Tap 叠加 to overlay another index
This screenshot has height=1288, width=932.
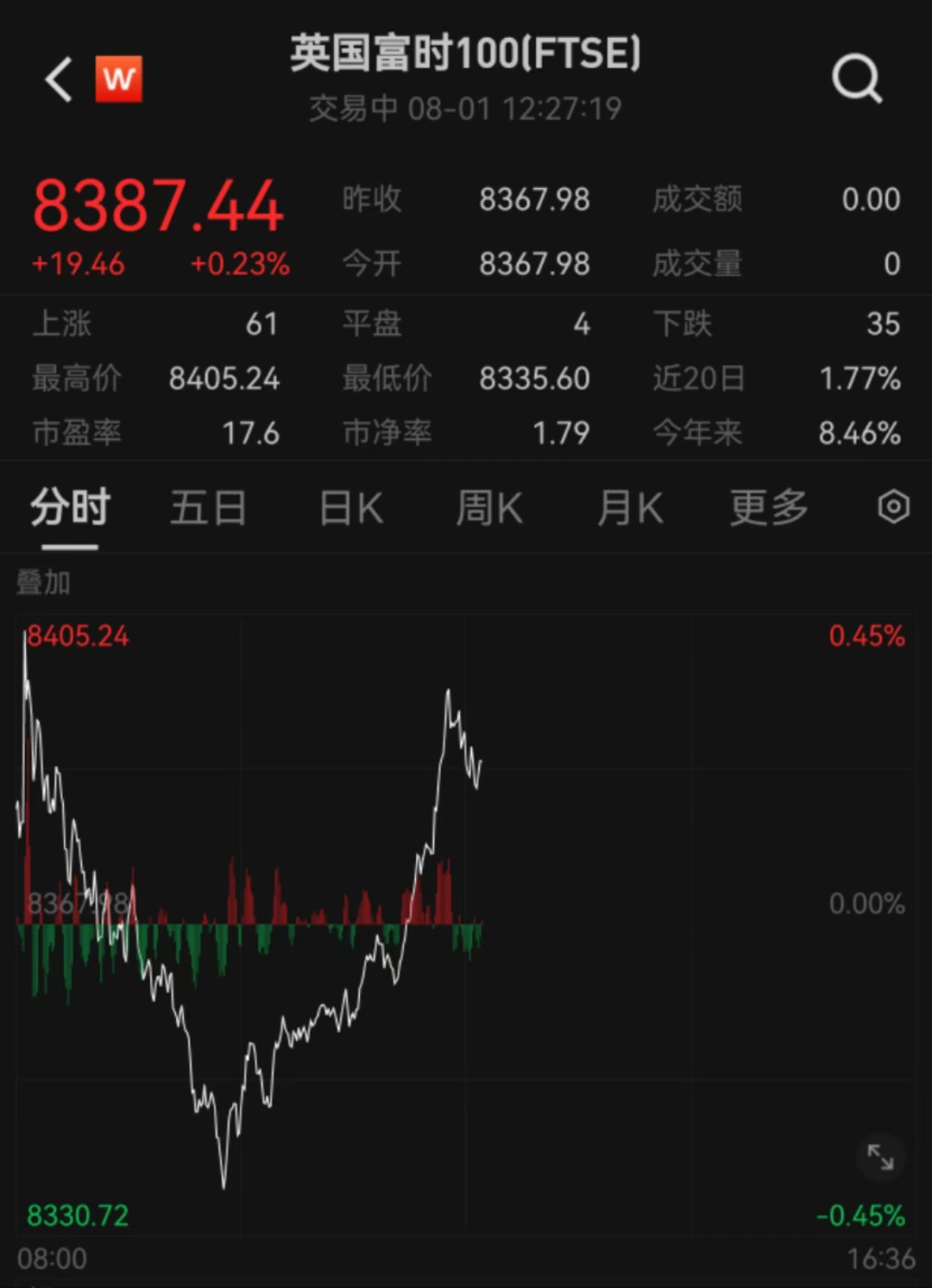(x=43, y=583)
